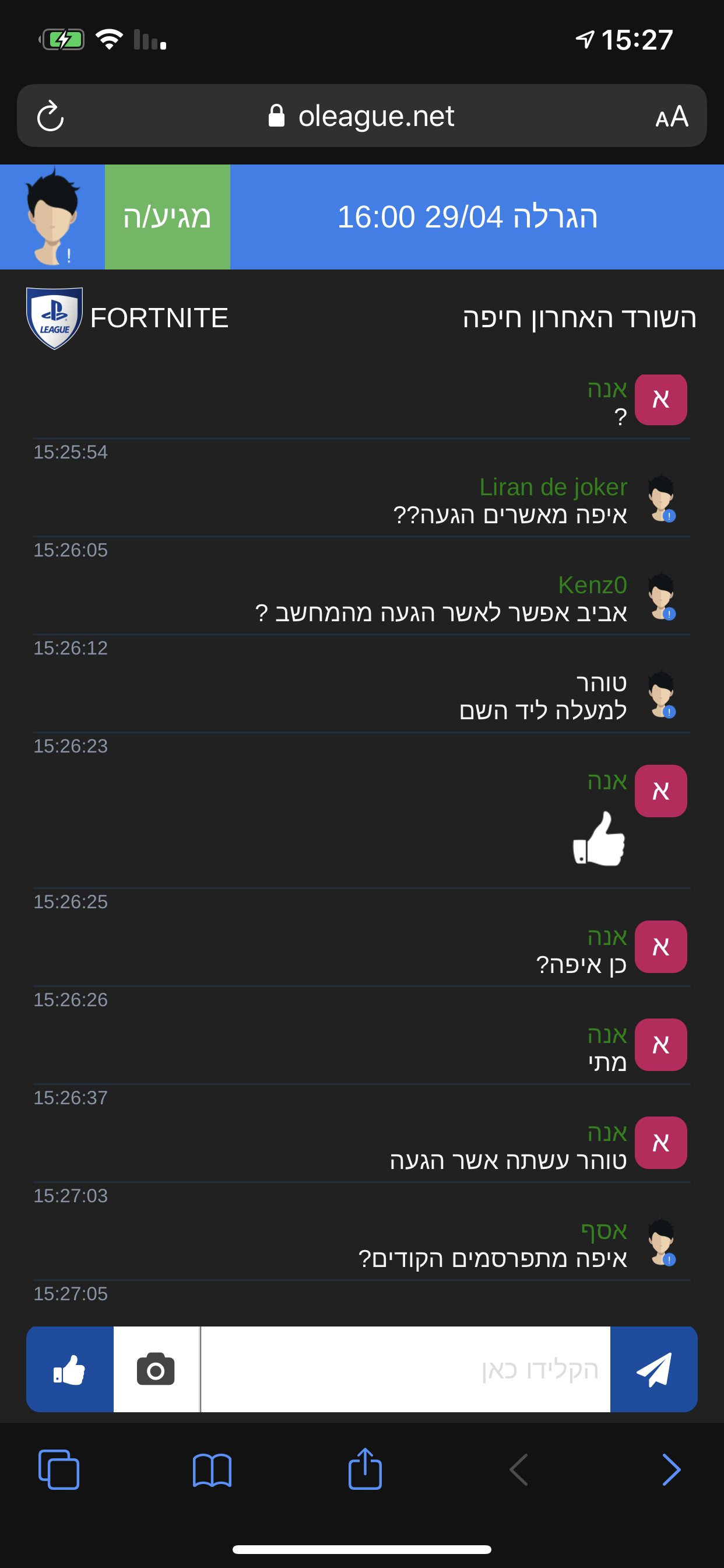Open the AA text size menu
Image resolution: width=724 pixels, height=1568 pixels.
coord(672,116)
